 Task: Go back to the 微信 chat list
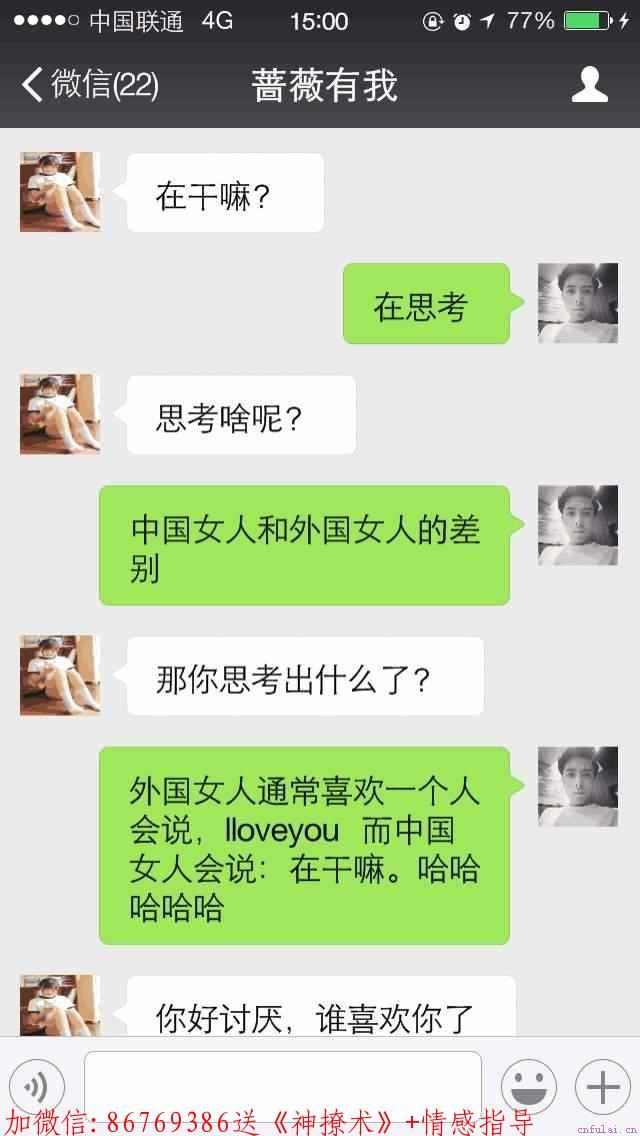tap(88, 85)
